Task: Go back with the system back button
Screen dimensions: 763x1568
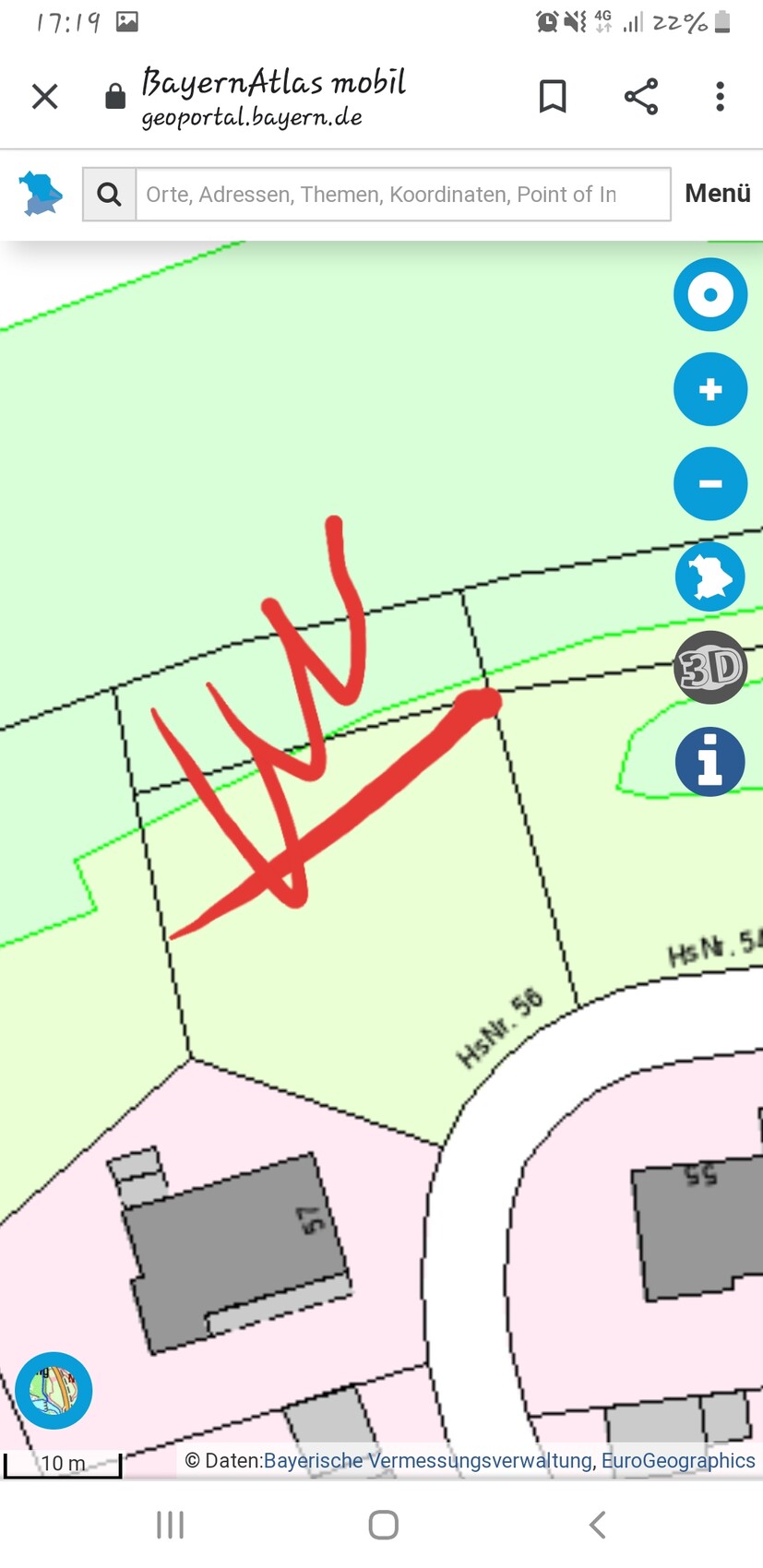Action: click(x=598, y=1525)
